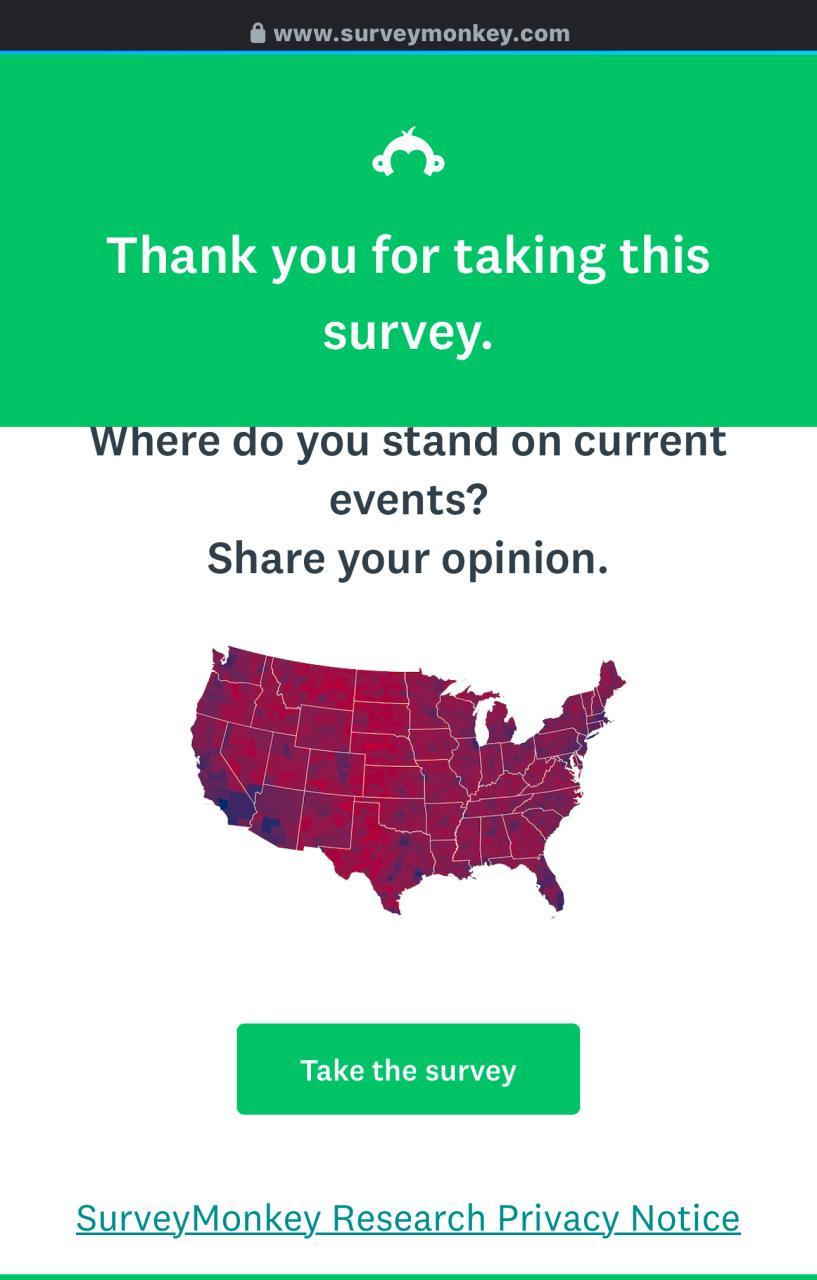The width and height of the screenshot is (817, 1280).
Task: Tap the Take the survey button
Action: 408,1069
